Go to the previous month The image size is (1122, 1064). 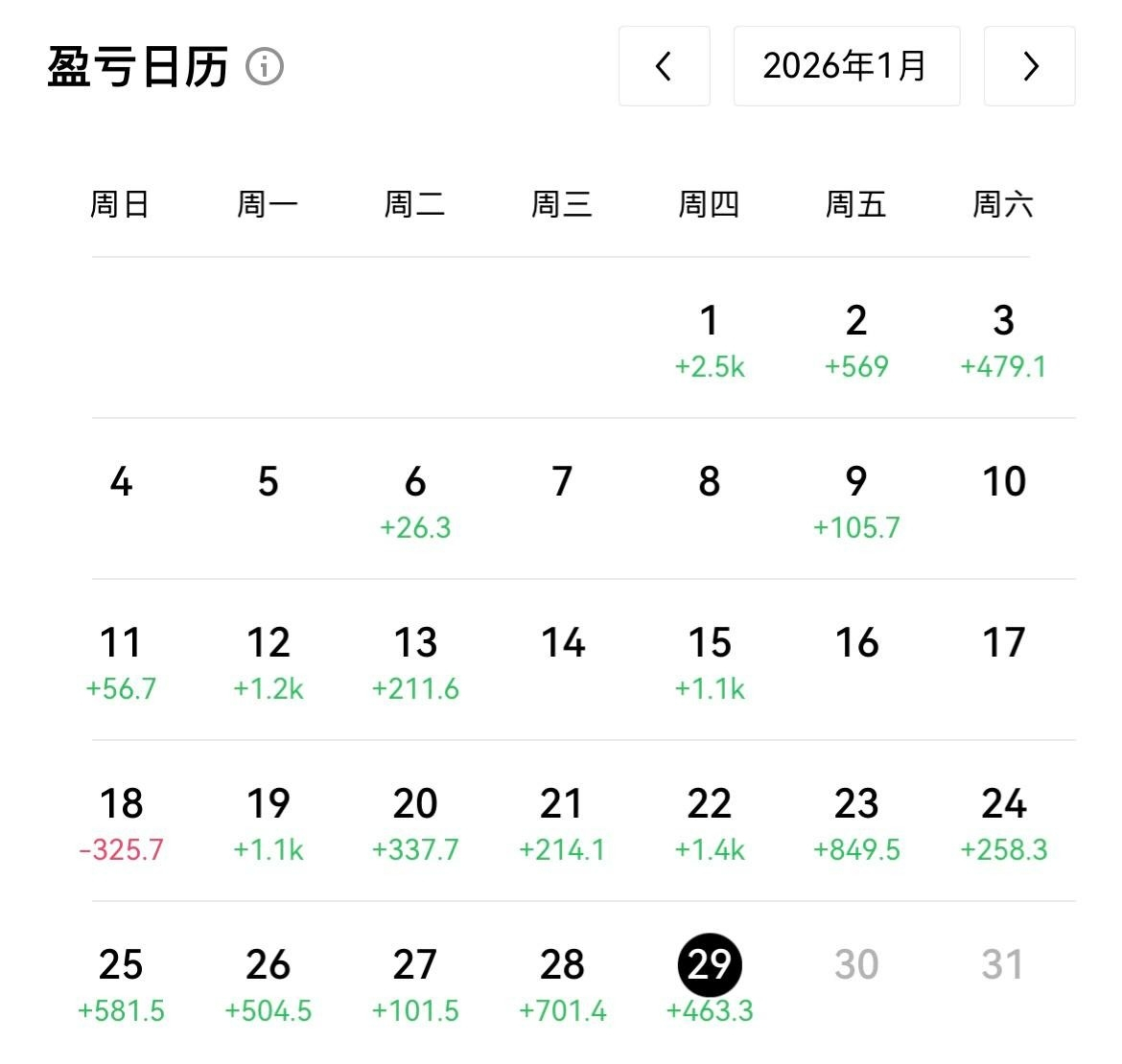click(664, 66)
